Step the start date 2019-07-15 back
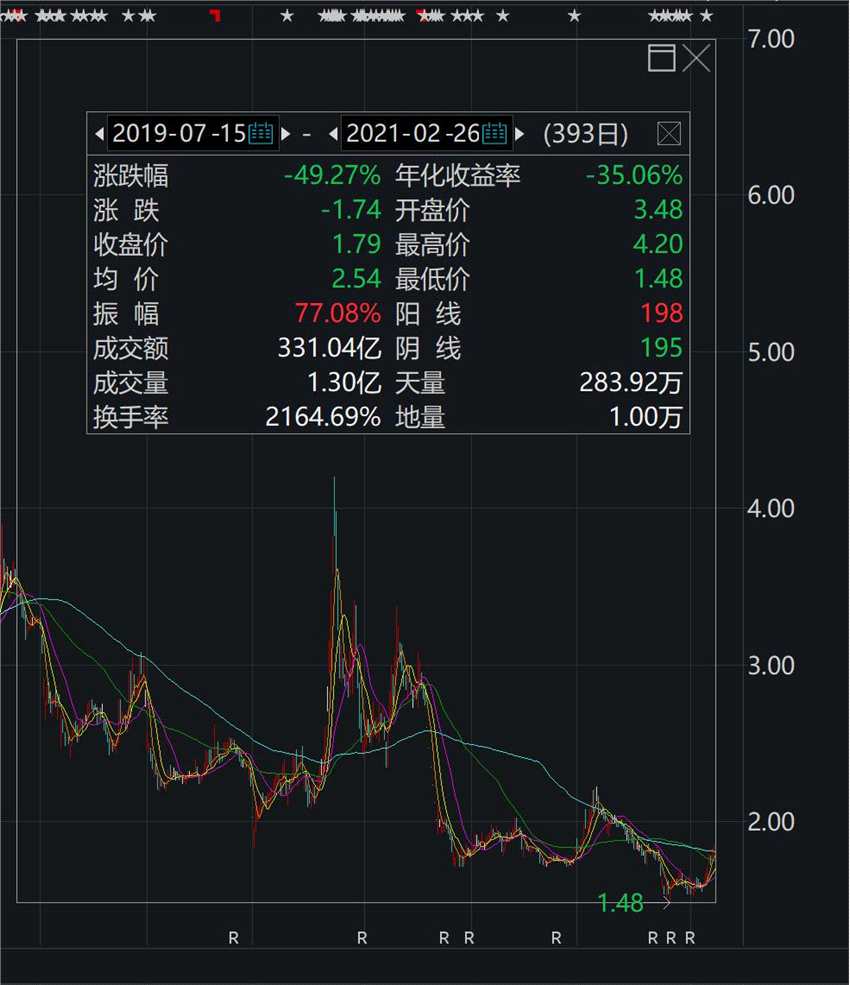 coord(98,133)
